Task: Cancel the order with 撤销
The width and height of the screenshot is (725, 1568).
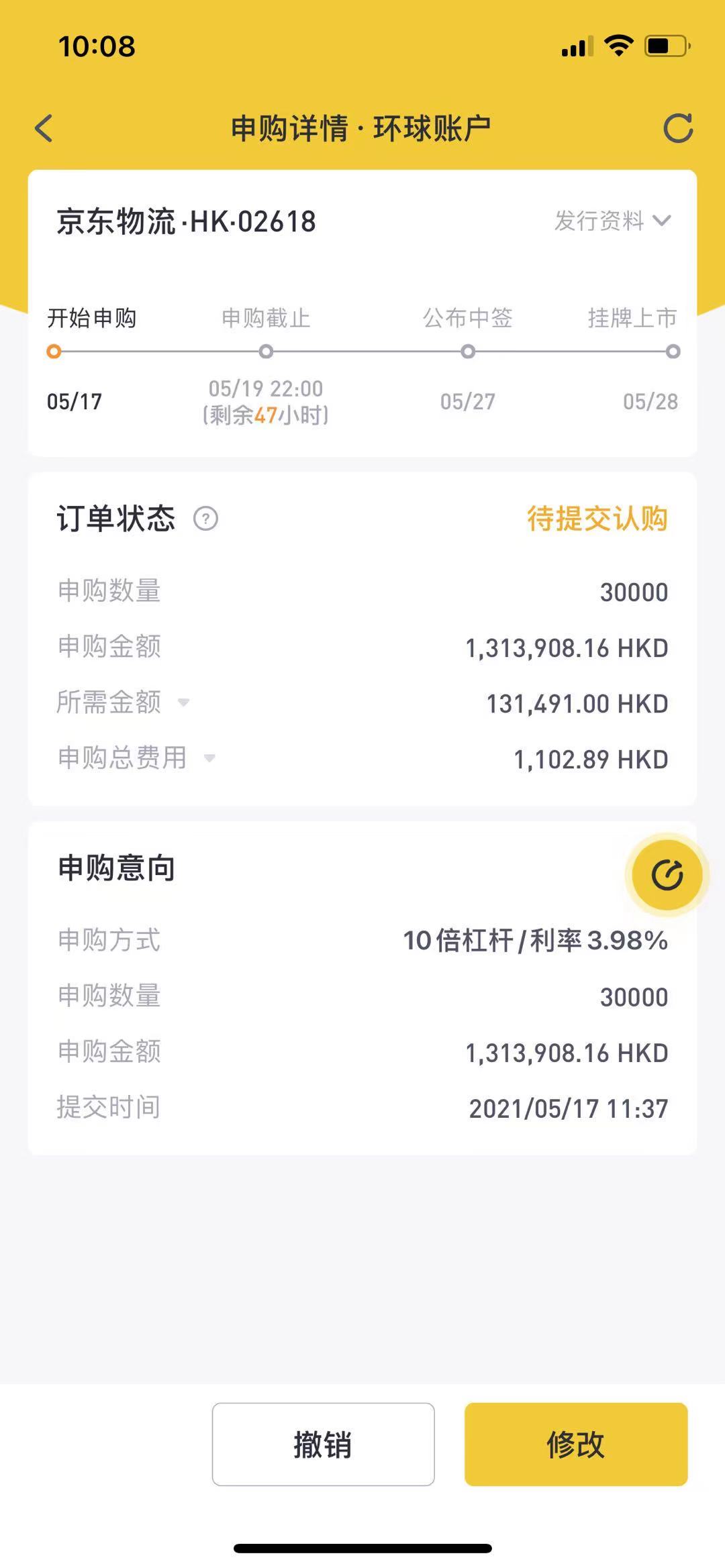Action: (323, 1444)
